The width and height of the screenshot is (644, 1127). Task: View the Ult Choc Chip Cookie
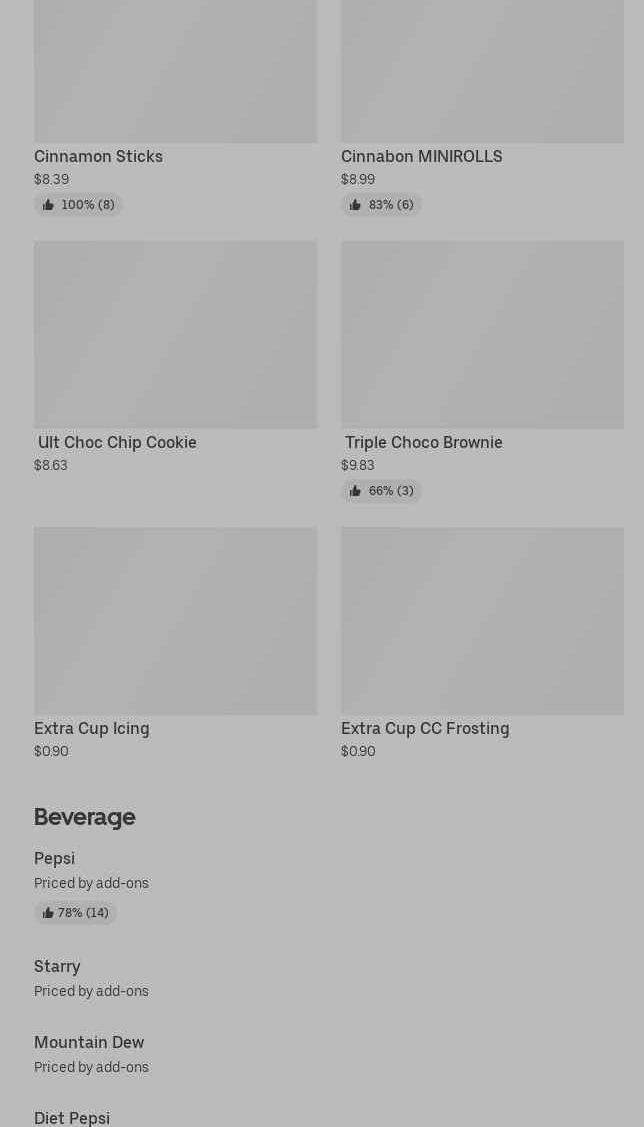[x=175, y=358]
